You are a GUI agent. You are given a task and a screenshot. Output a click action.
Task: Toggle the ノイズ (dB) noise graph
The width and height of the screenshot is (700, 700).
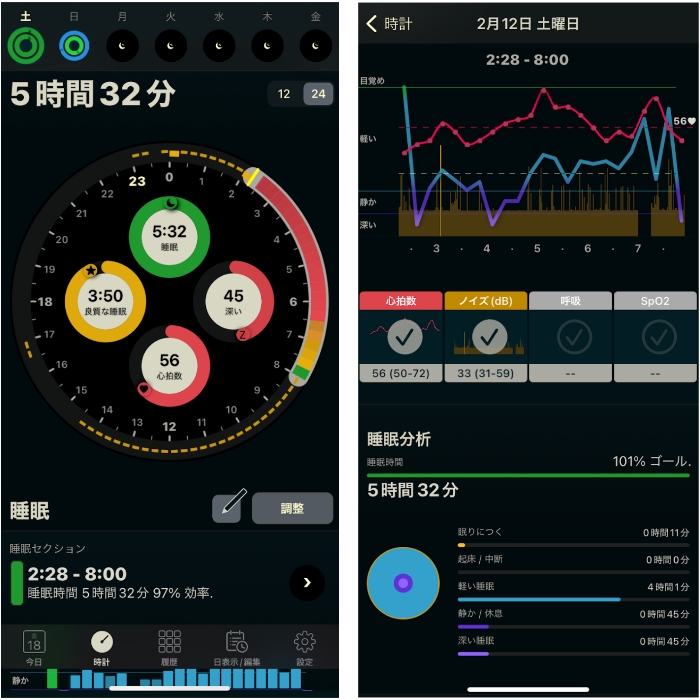486,338
